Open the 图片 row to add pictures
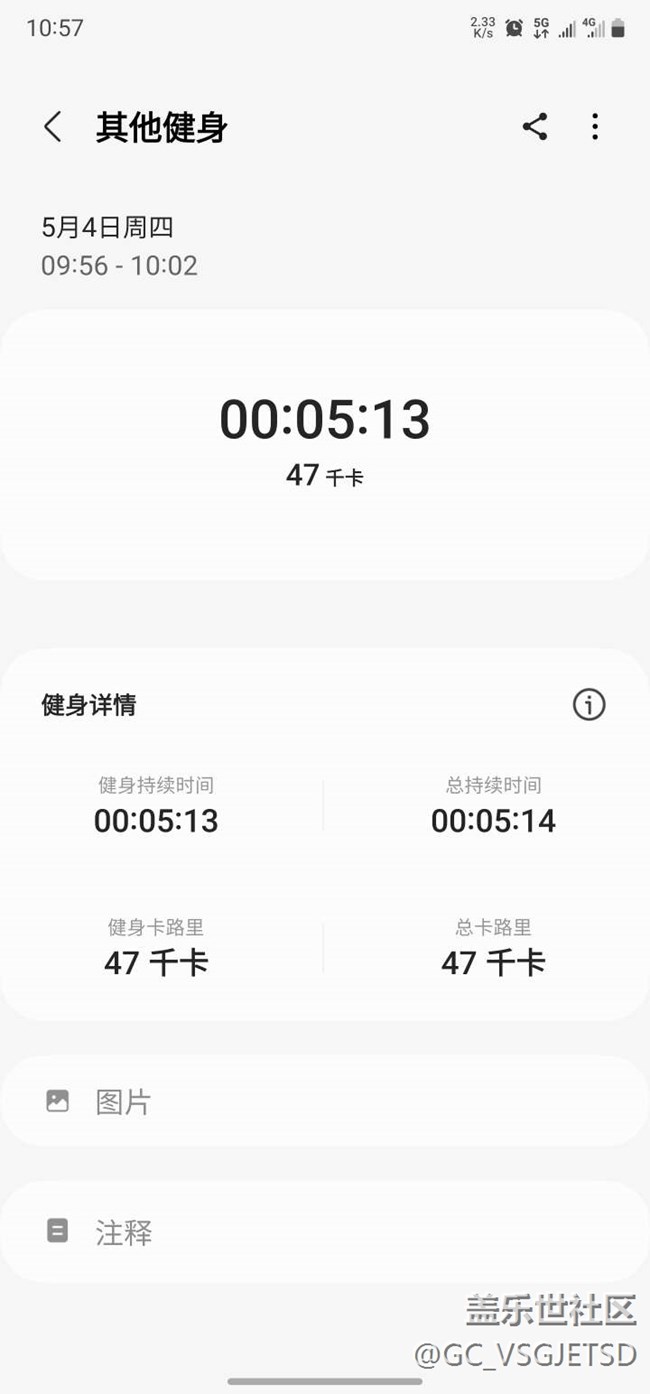 click(x=325, y=1101)
